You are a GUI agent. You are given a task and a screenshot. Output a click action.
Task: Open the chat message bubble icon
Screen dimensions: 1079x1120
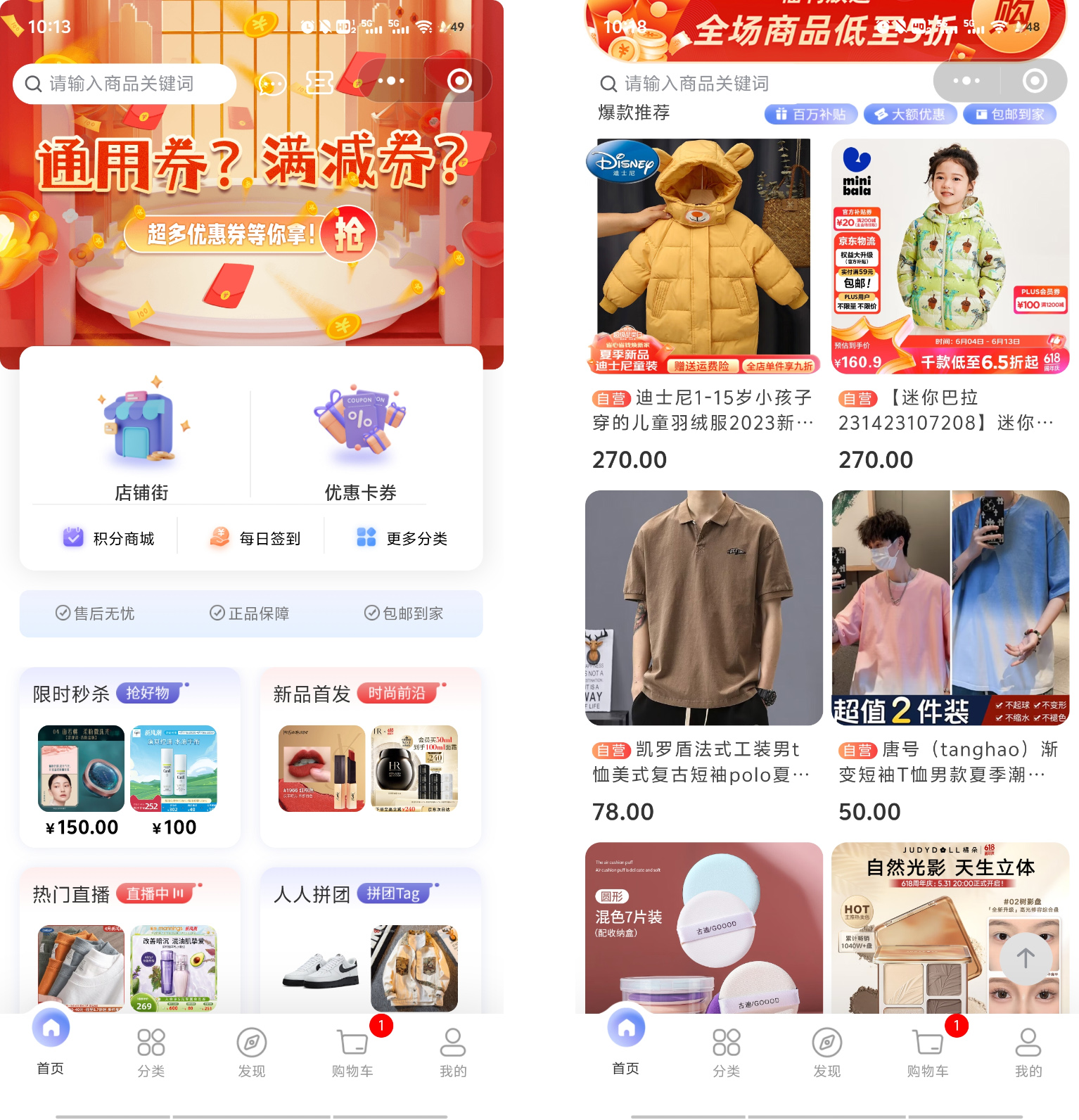click(272, 84)
